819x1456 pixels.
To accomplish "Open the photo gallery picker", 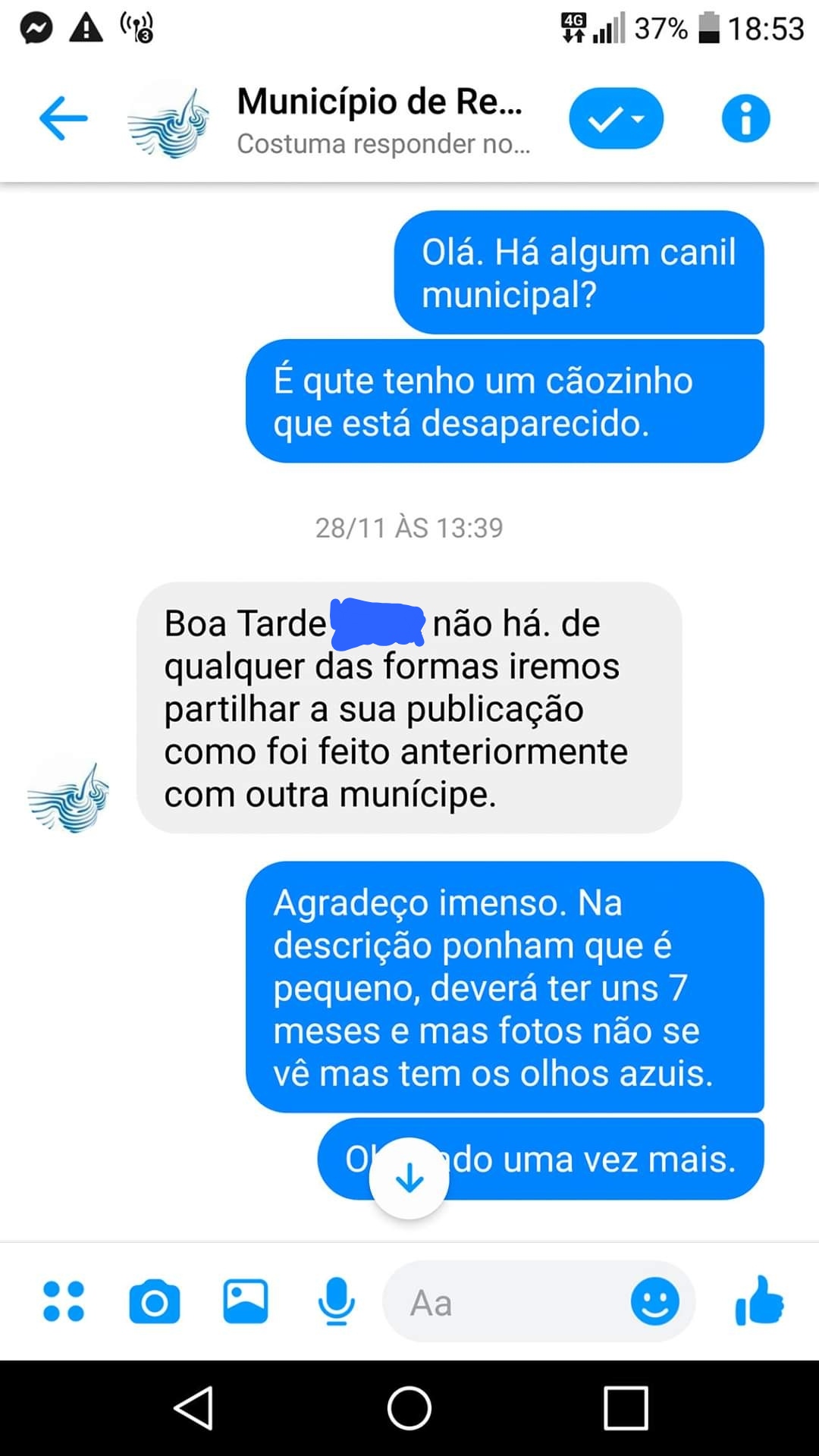I will point(246,1301).
